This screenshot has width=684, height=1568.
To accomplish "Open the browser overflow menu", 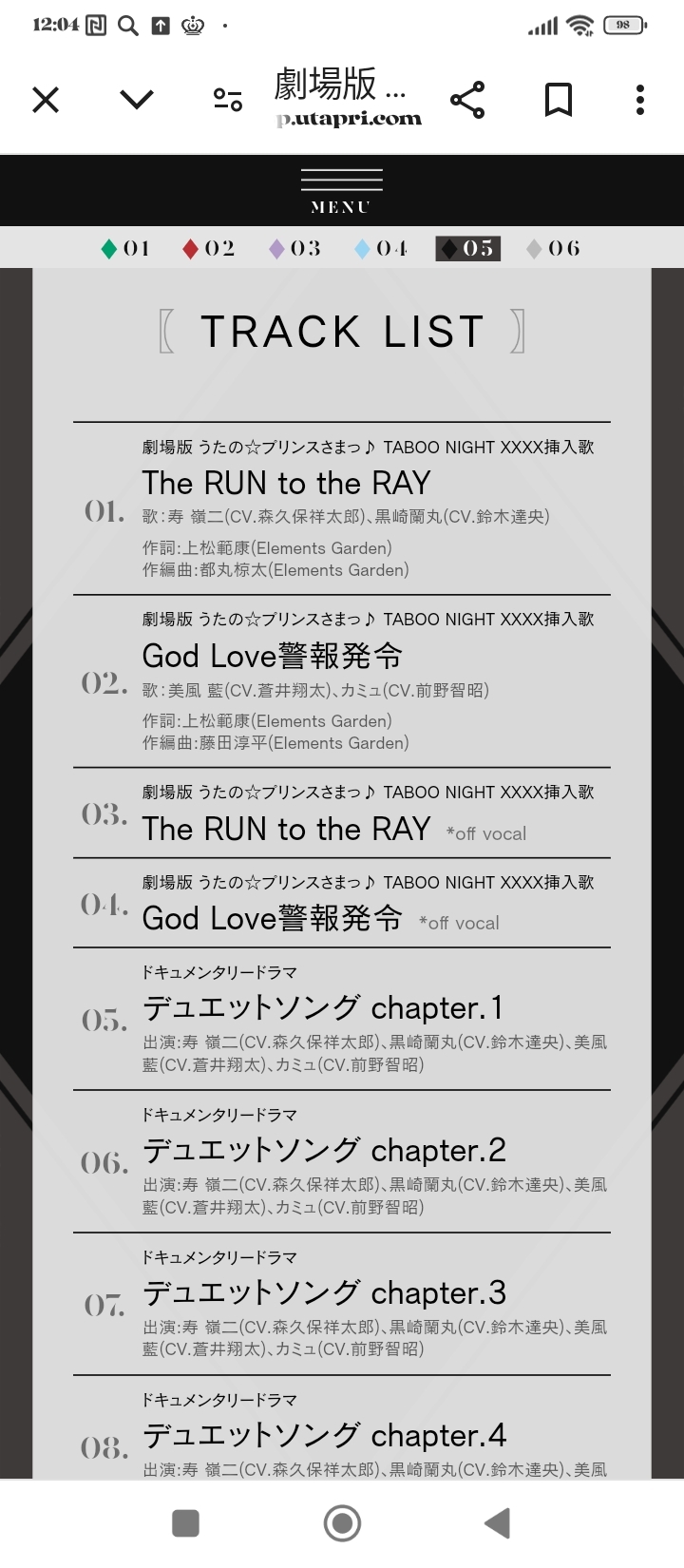I will (640, 100).
